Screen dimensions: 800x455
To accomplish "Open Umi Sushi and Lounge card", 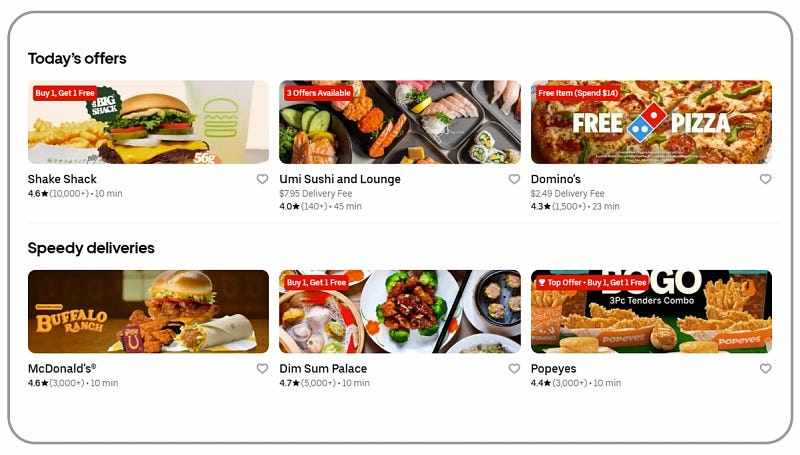I will (399, 122).
